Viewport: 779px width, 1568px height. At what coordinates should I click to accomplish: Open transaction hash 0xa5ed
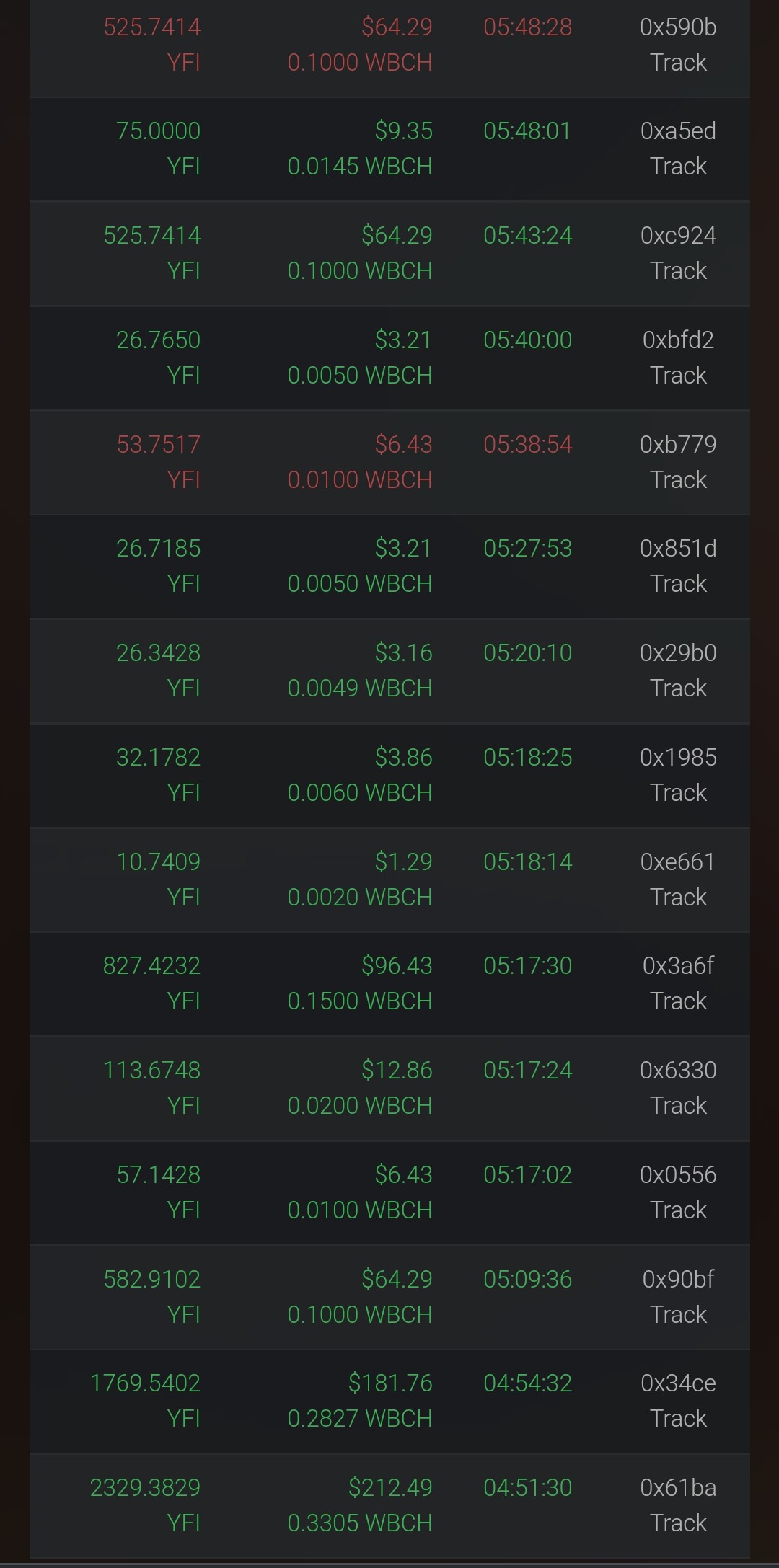(678, 131)
